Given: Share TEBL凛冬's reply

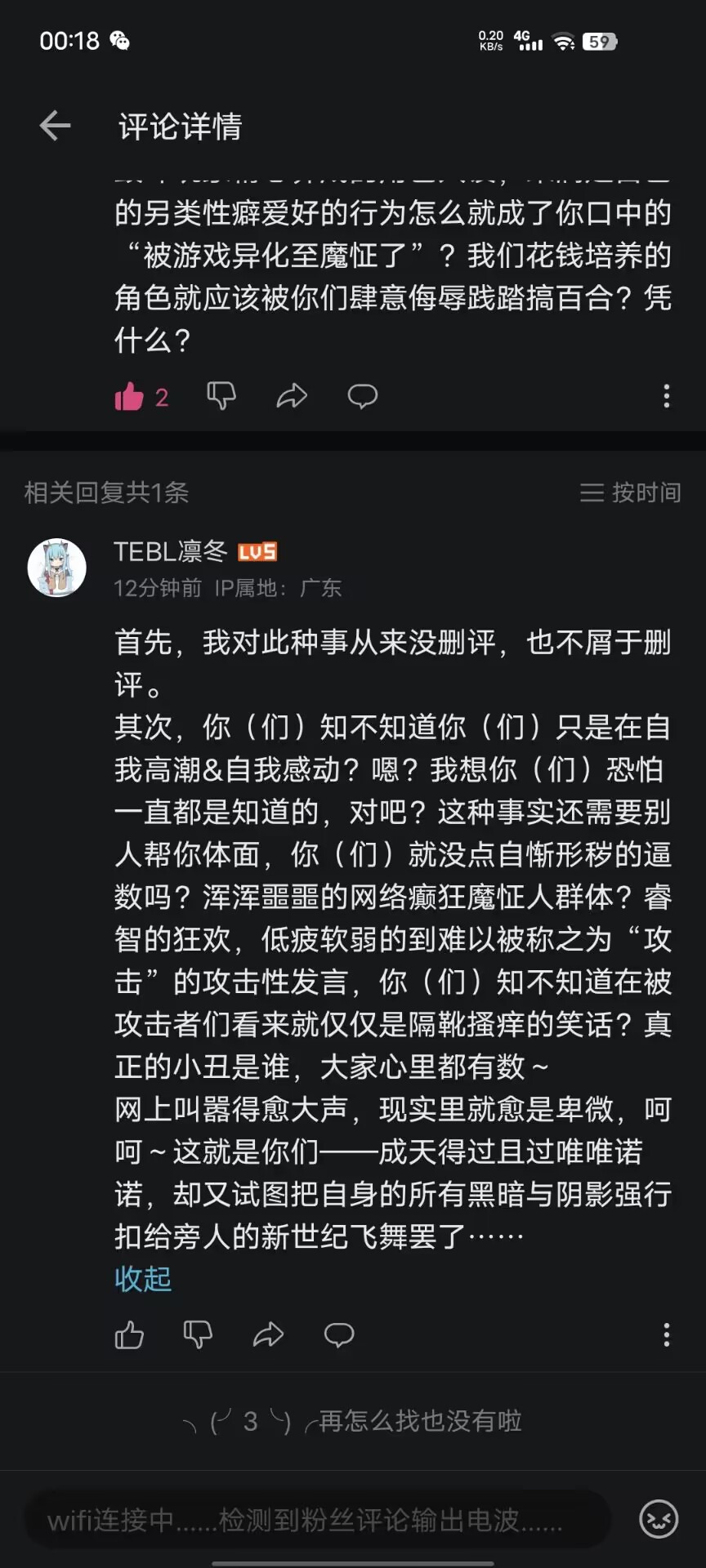Looking at the screenshot, I should tap(268, 1335).
